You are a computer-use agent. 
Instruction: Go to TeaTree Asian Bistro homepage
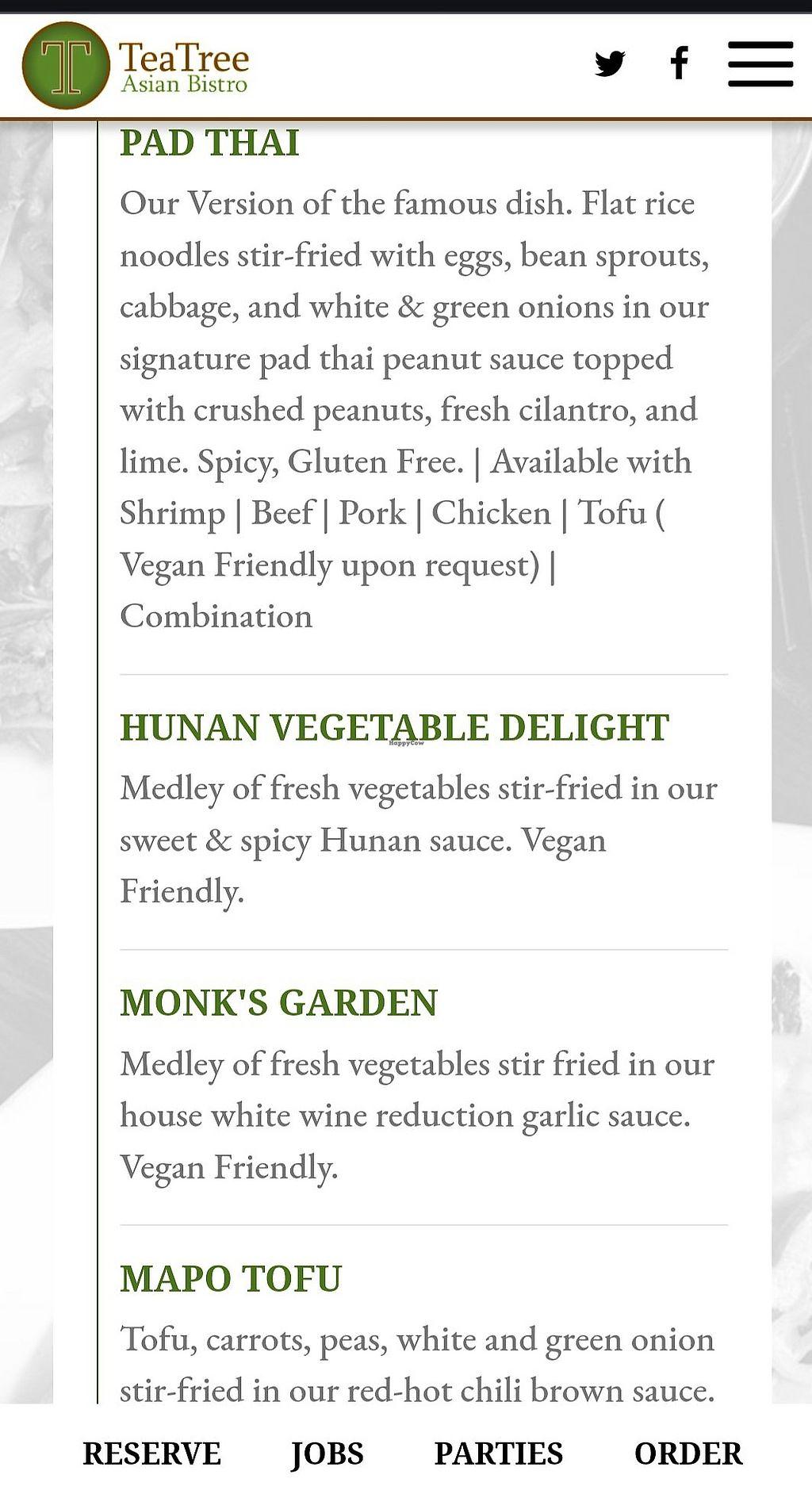(x=136, y=66)
